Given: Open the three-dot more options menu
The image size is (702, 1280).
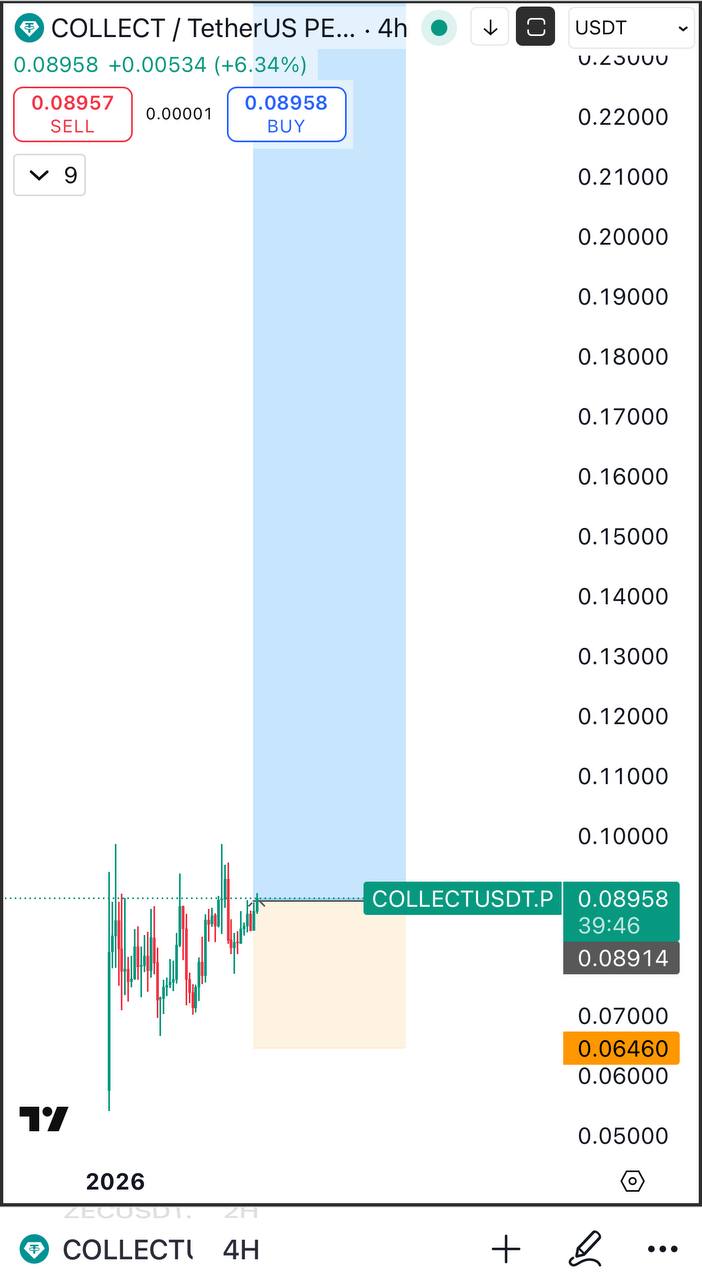Looking at the screenshot, I should click(x=662, y=1249).
